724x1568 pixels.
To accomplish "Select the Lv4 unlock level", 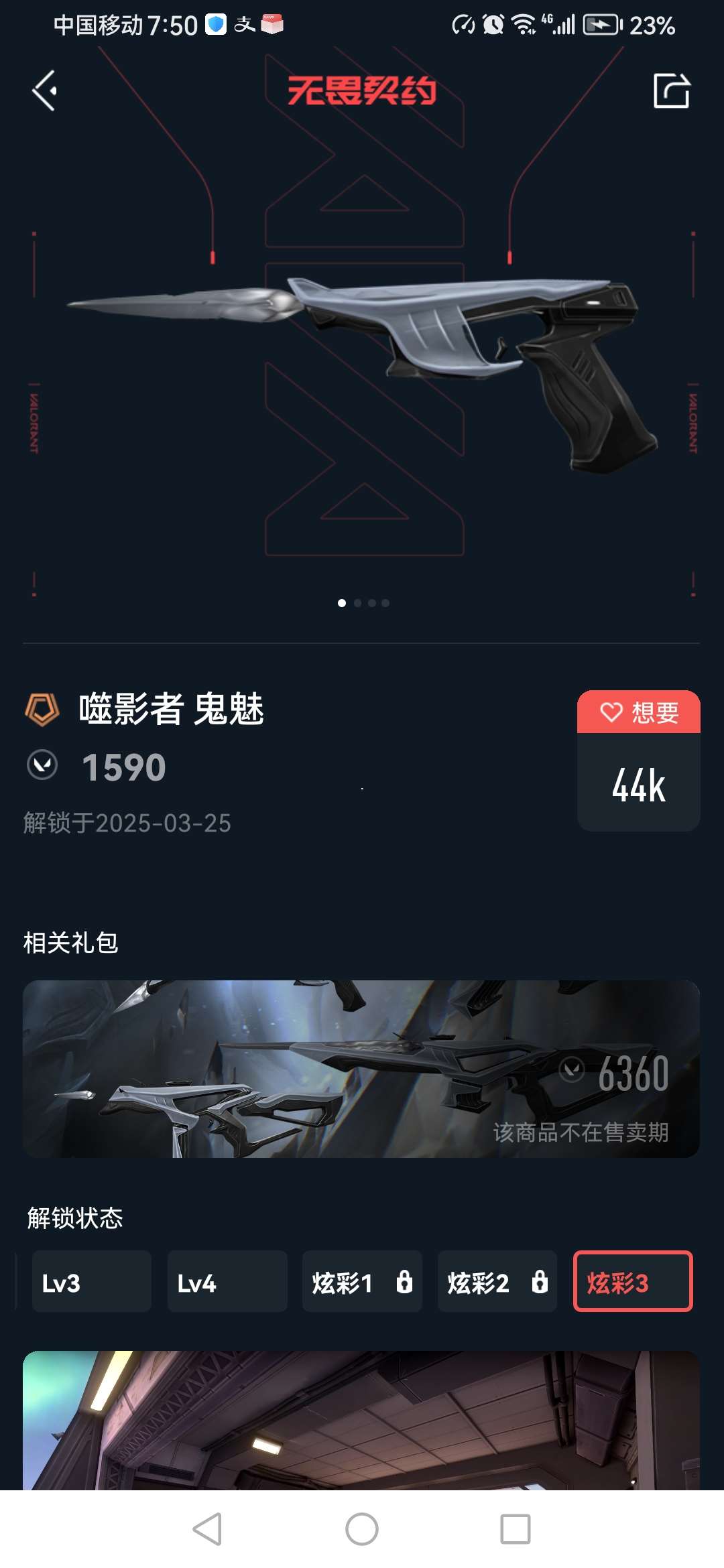I will [227, 1281].
